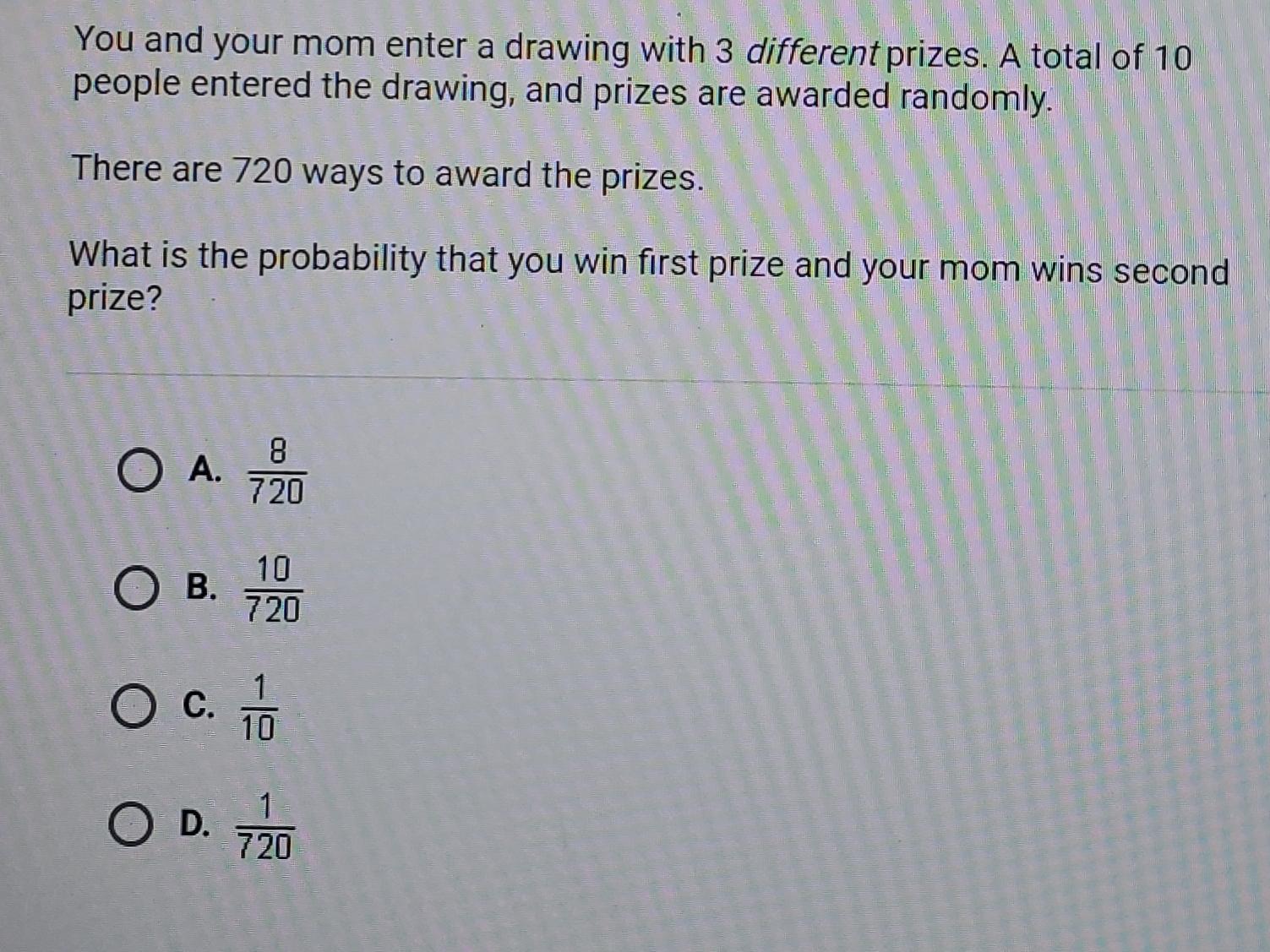Screen dimensions: 1270x952
Task: Mark option D, 1 over 720
Action: coord(131,824)
